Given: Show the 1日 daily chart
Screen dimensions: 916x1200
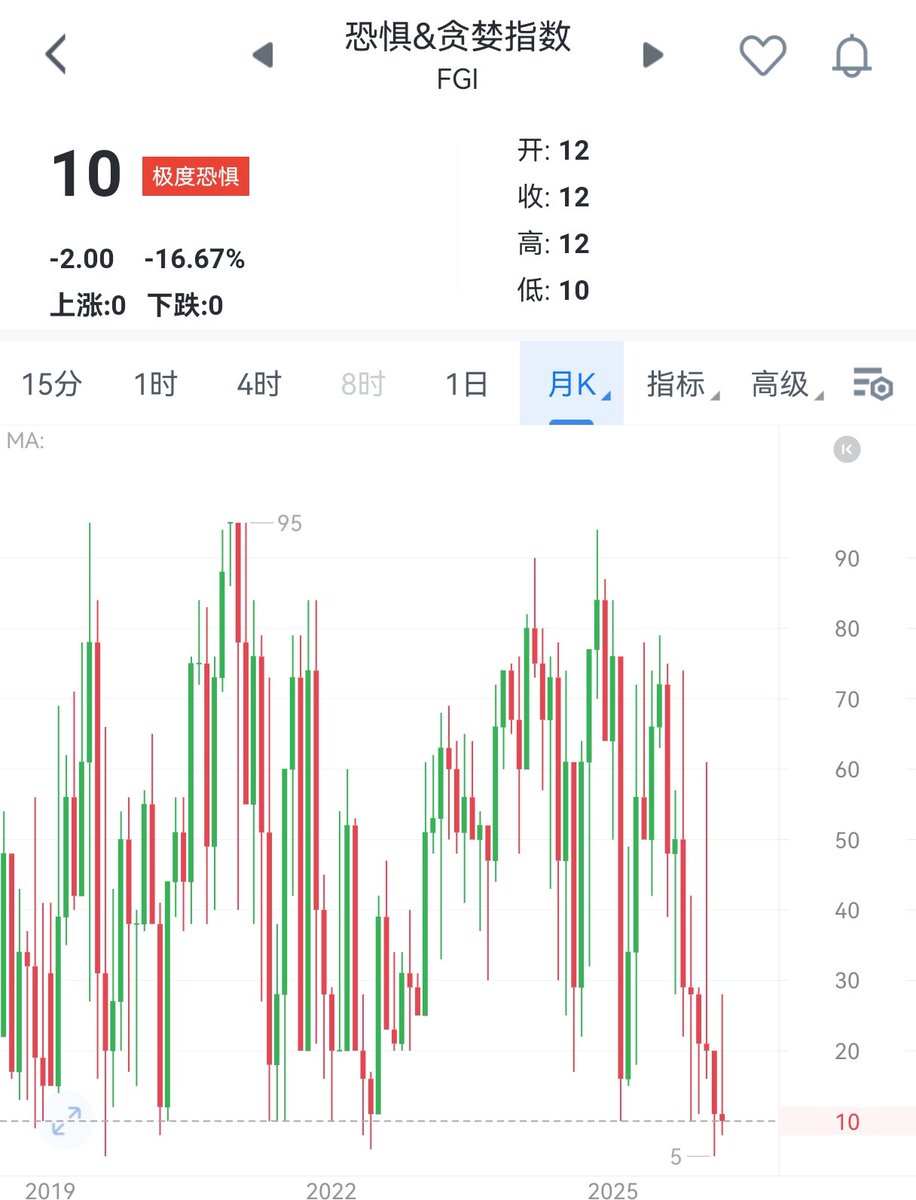Looking at the screenshot, I should 466,384.
